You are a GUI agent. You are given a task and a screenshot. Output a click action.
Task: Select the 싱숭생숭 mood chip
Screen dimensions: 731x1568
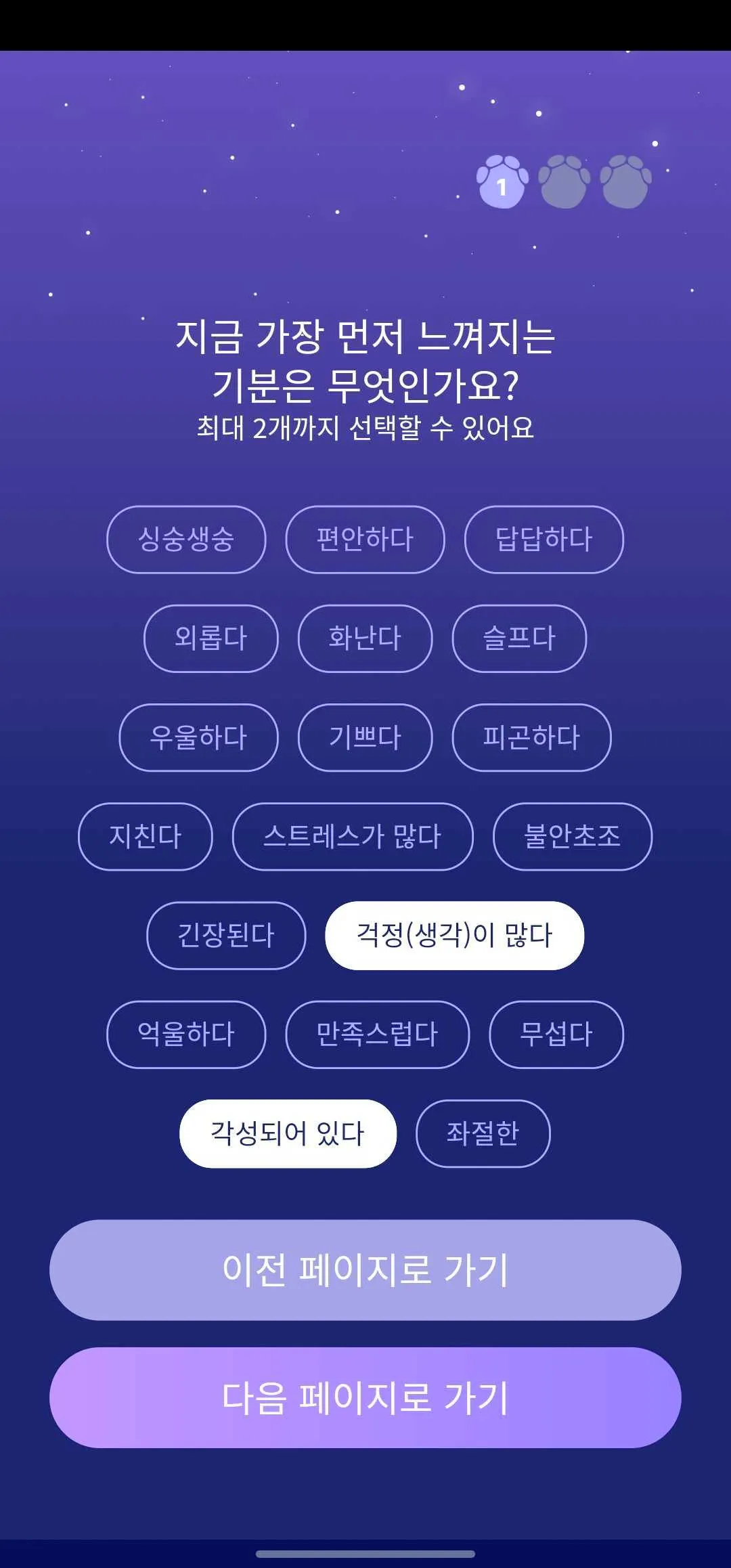186,540
